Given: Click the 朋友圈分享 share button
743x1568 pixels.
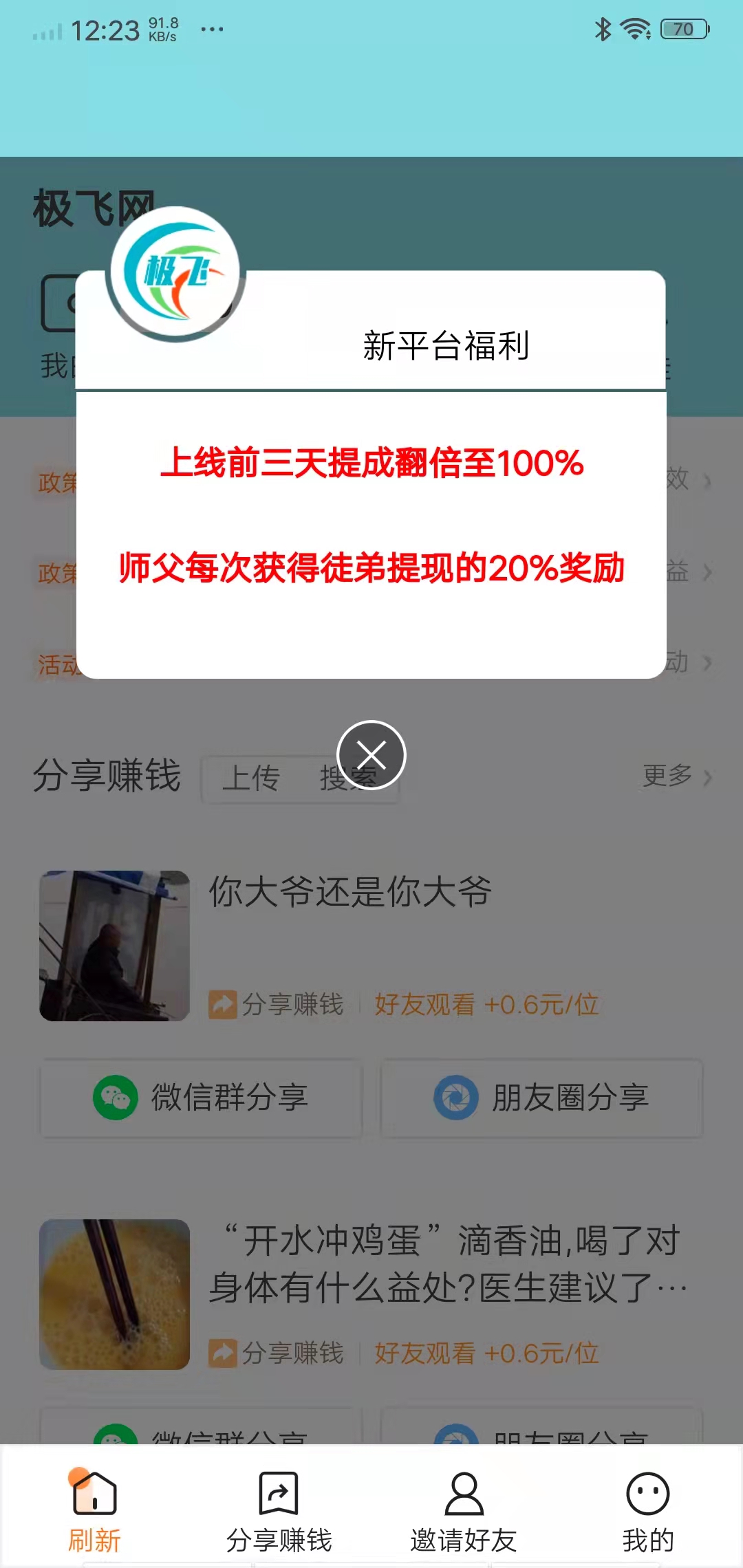Looking at the screenshot, I should [x=541, y=1099].
